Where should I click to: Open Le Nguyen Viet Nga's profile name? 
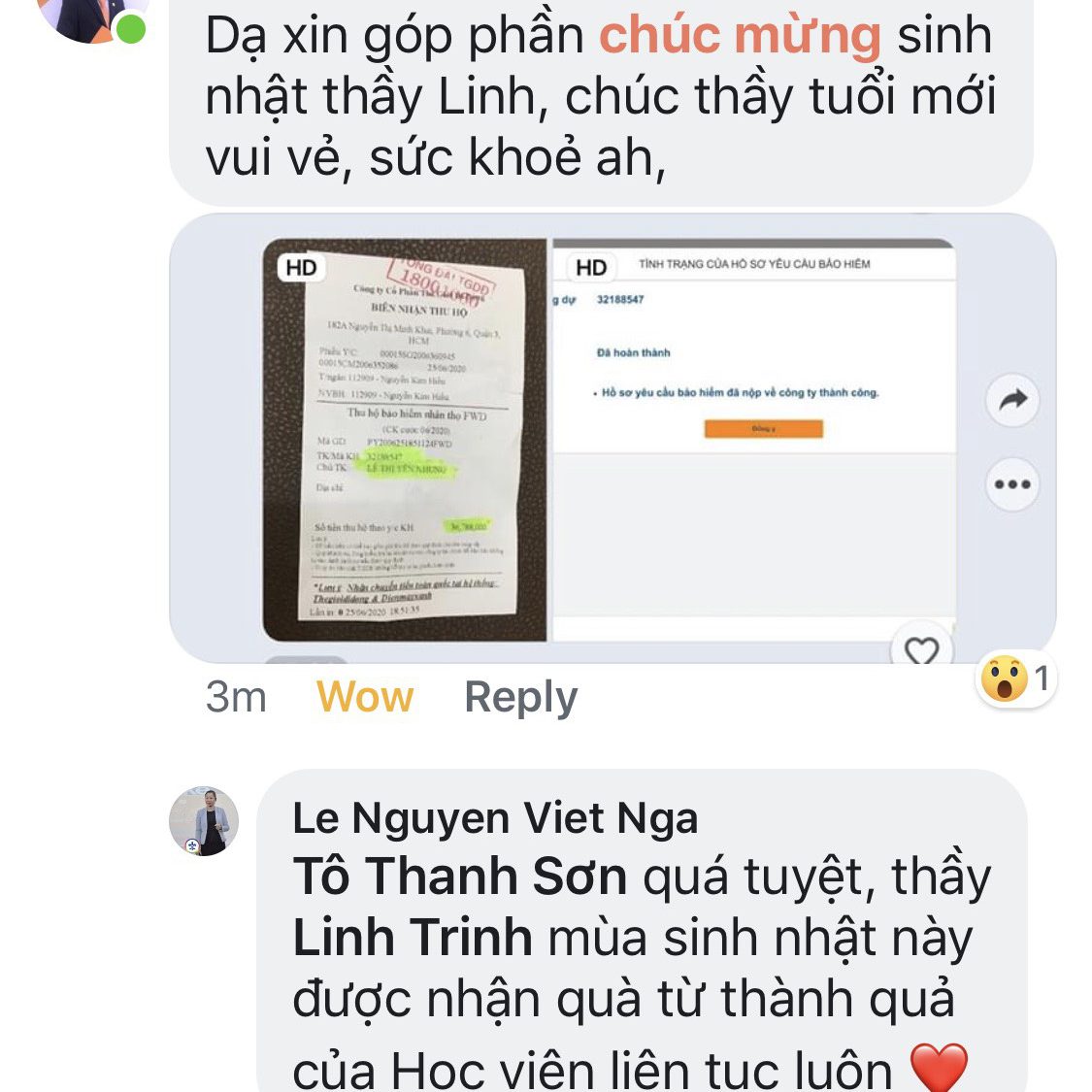(x=495, y=818)
